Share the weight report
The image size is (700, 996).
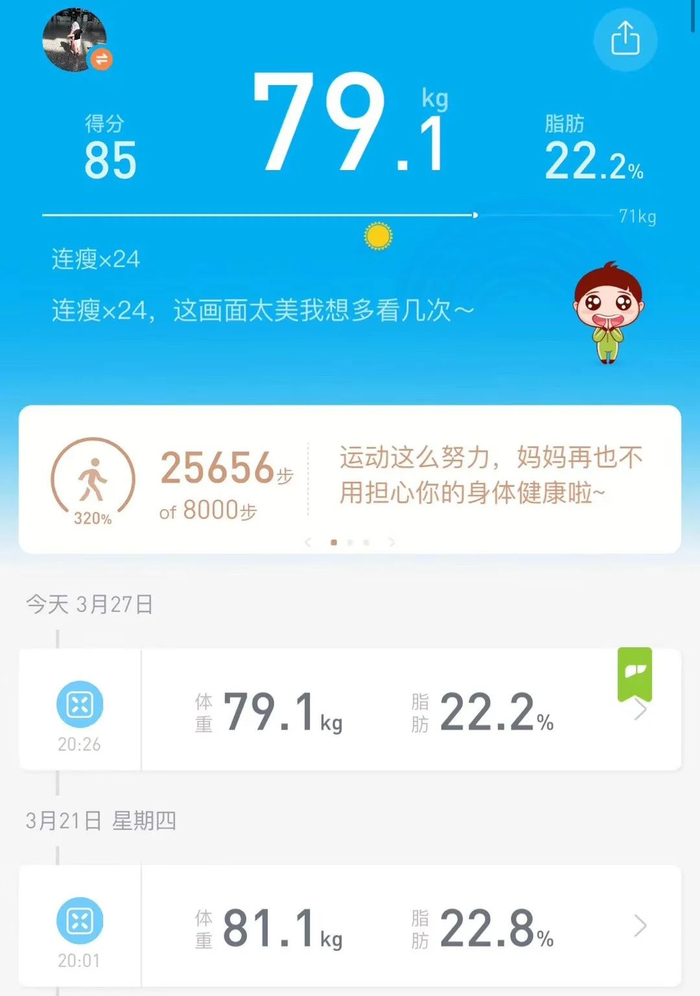(x=625, y=39)
